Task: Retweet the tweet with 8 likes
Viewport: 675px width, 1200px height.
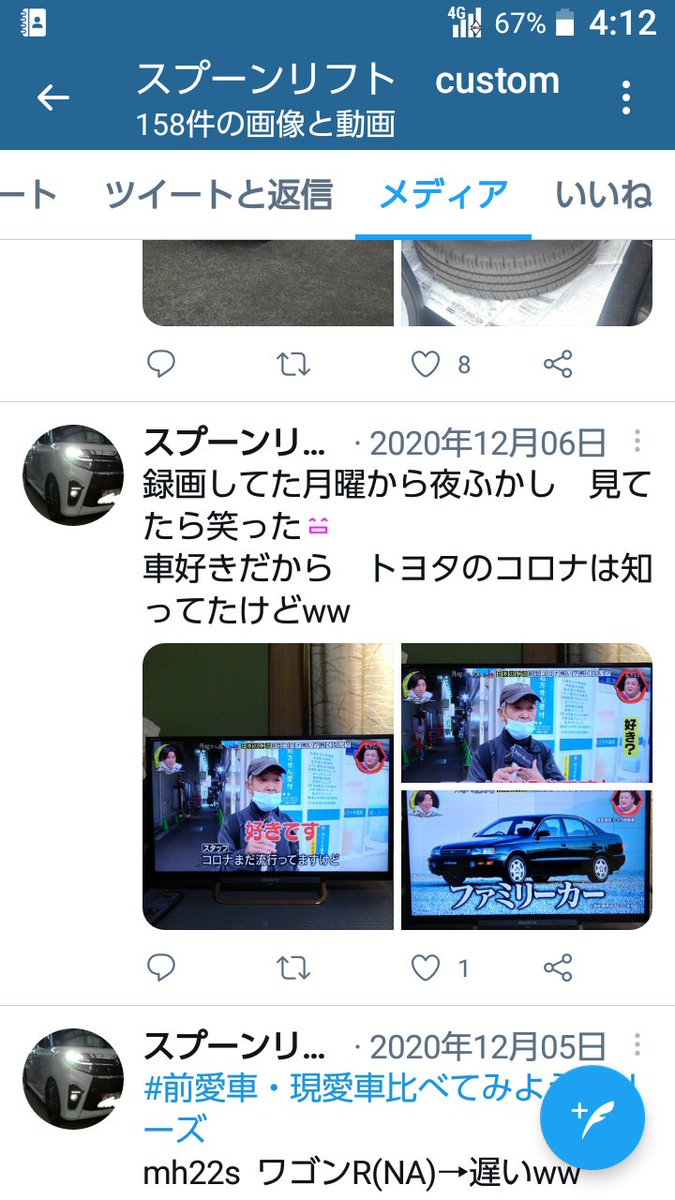Action: tap(294, 364)
